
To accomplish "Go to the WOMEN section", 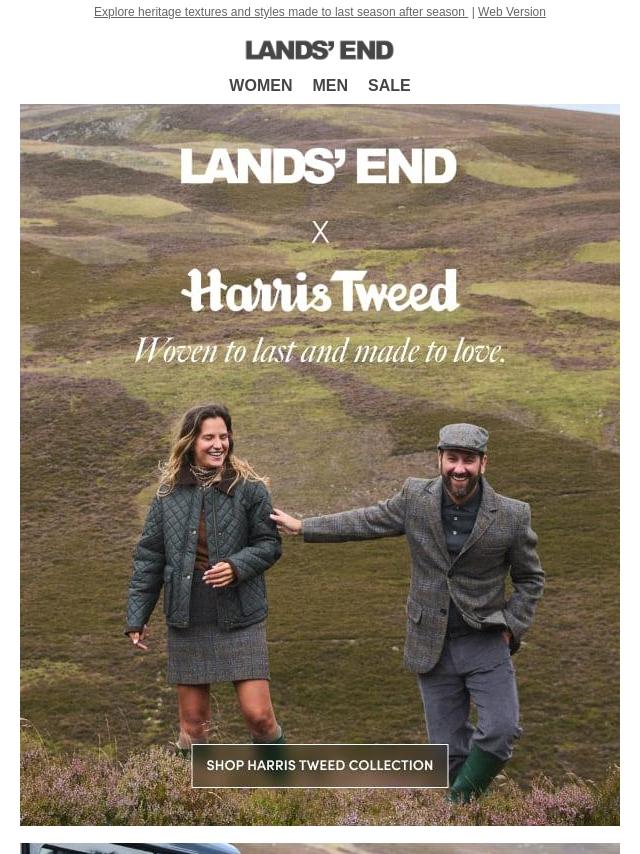I will [260, 86].
